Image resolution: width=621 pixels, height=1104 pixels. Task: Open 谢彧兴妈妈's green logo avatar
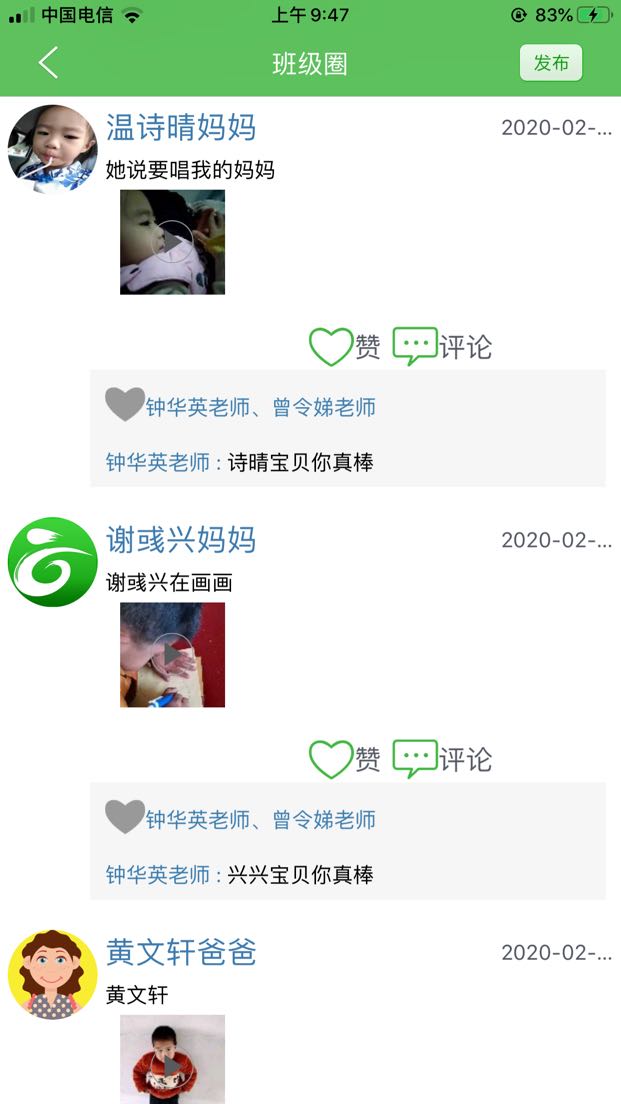(53, 562)
